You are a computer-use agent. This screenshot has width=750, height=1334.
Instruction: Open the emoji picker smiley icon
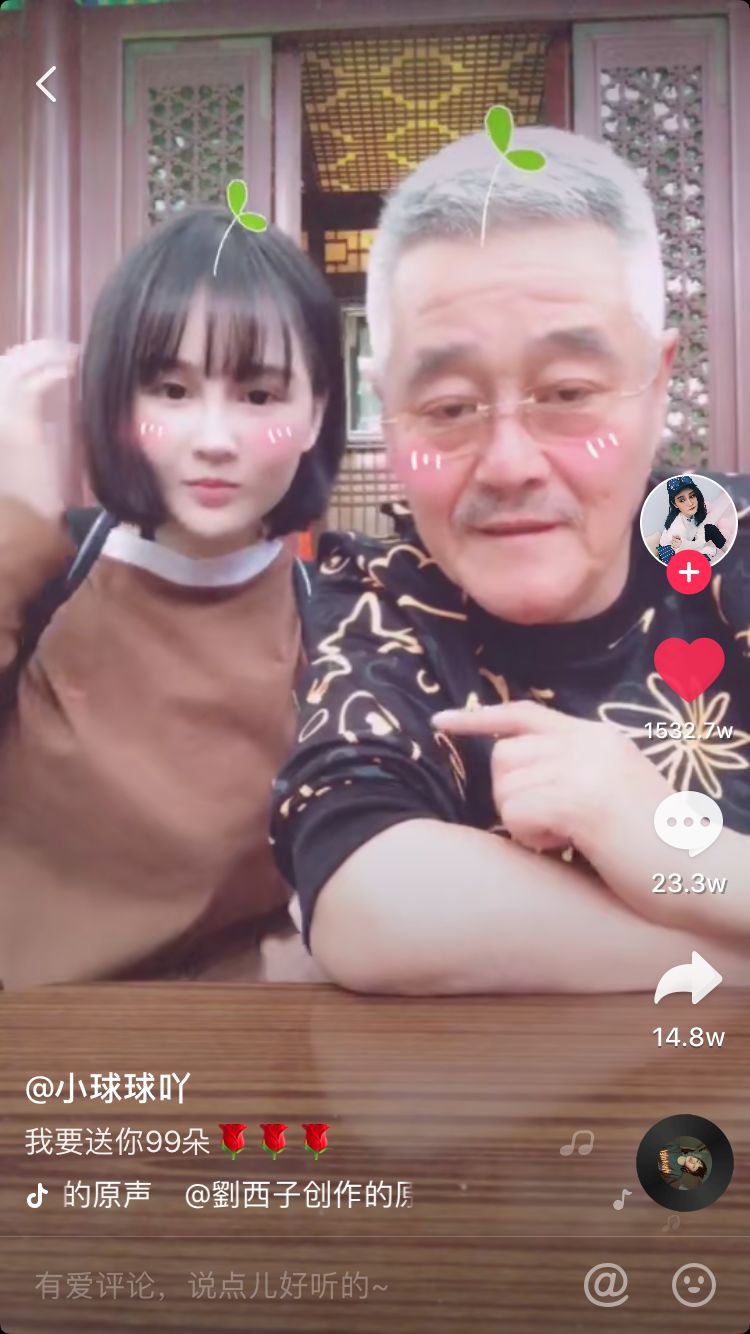693,1285
